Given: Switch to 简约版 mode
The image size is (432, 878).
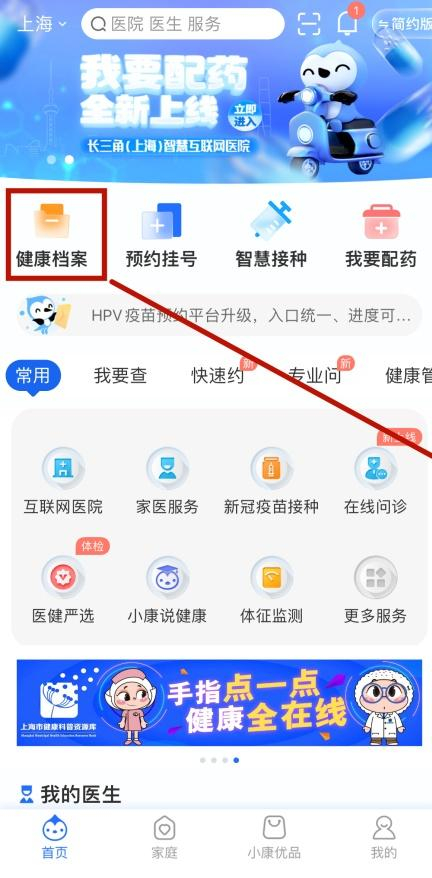Looking at the screenshot, I should coord(403,24).
